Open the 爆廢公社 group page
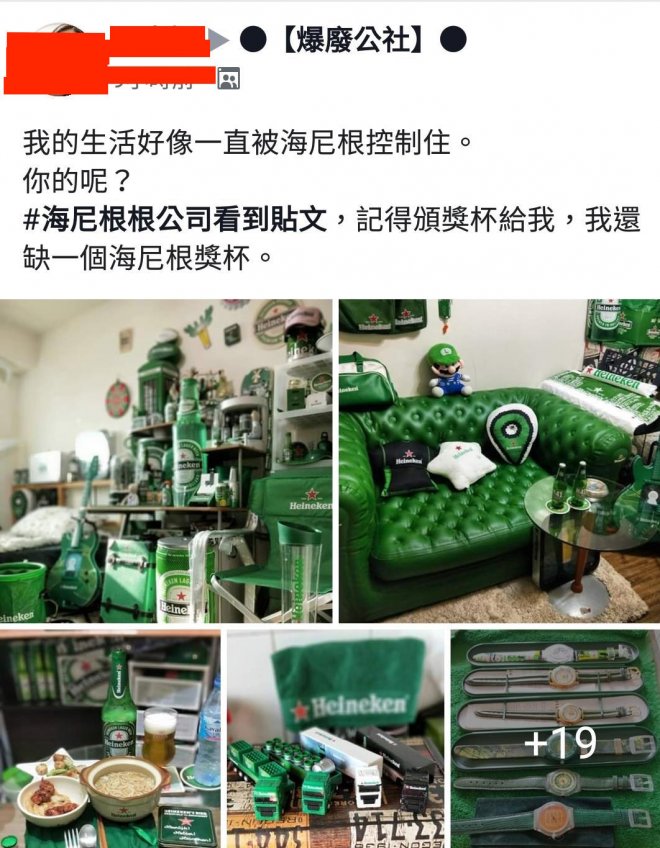660x848 pixels. (x=354, y=39)
